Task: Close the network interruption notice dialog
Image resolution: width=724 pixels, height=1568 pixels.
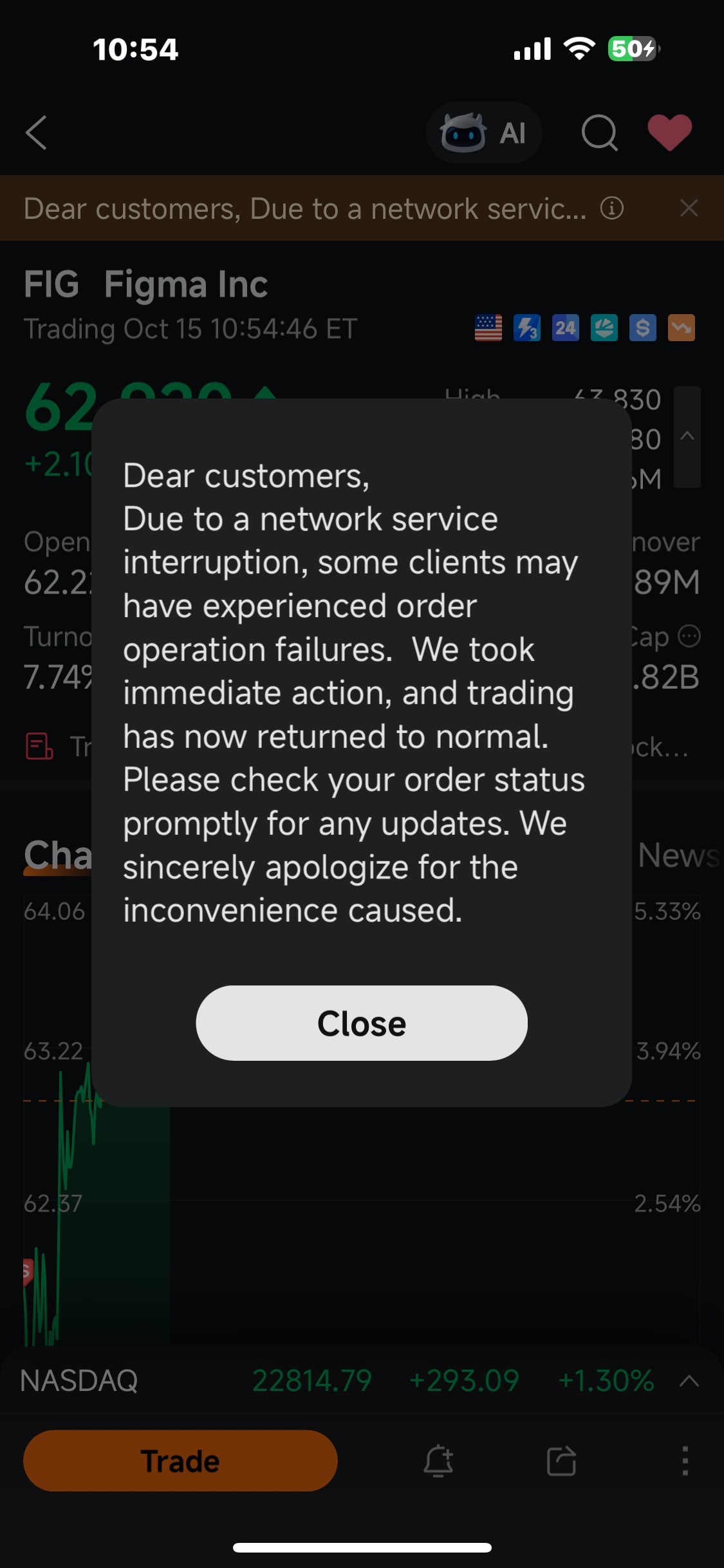Action: (361, 1023)
